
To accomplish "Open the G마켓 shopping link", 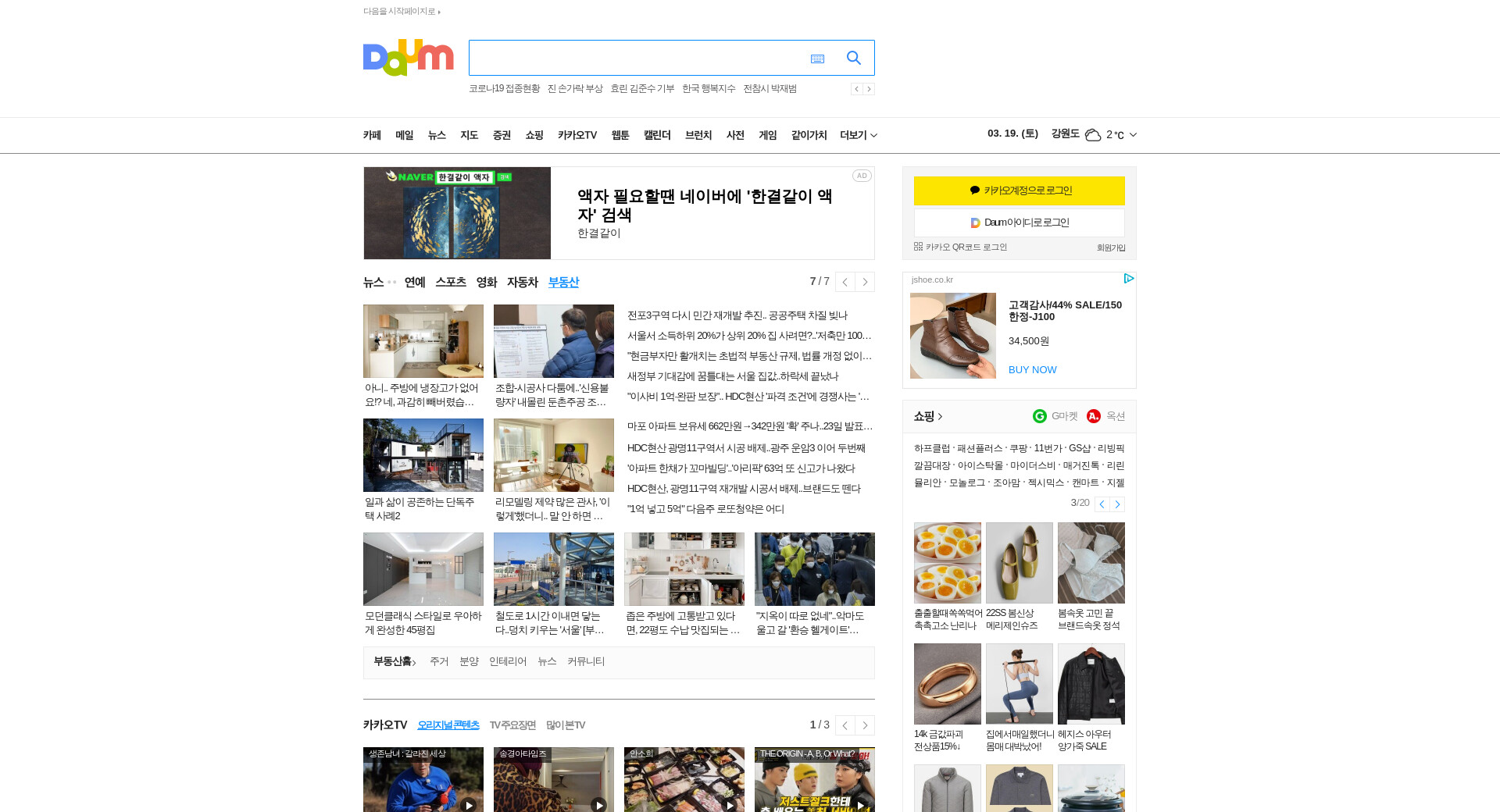I will (x=1055, y=416).
